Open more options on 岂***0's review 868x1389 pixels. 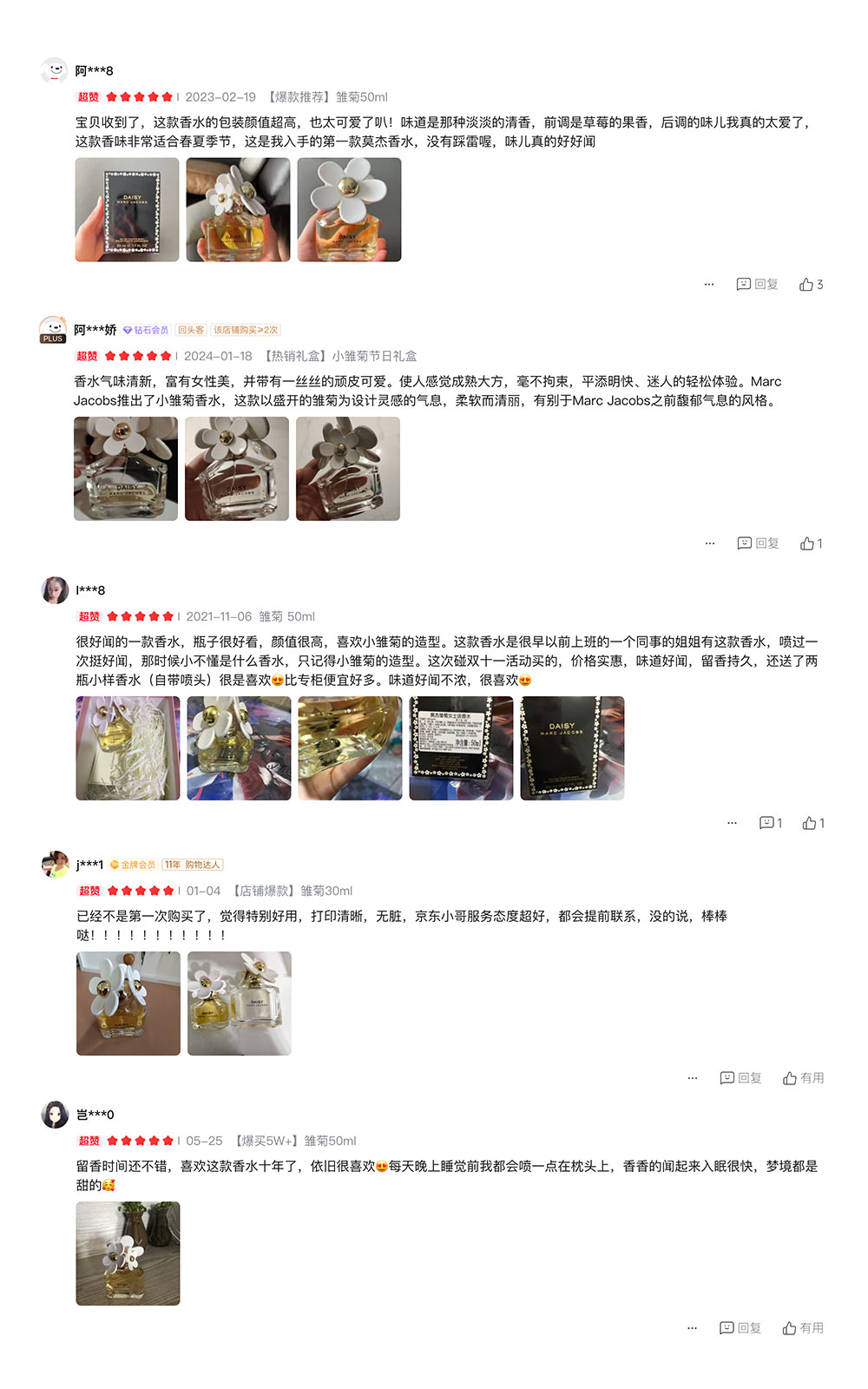pos(693,1328)
